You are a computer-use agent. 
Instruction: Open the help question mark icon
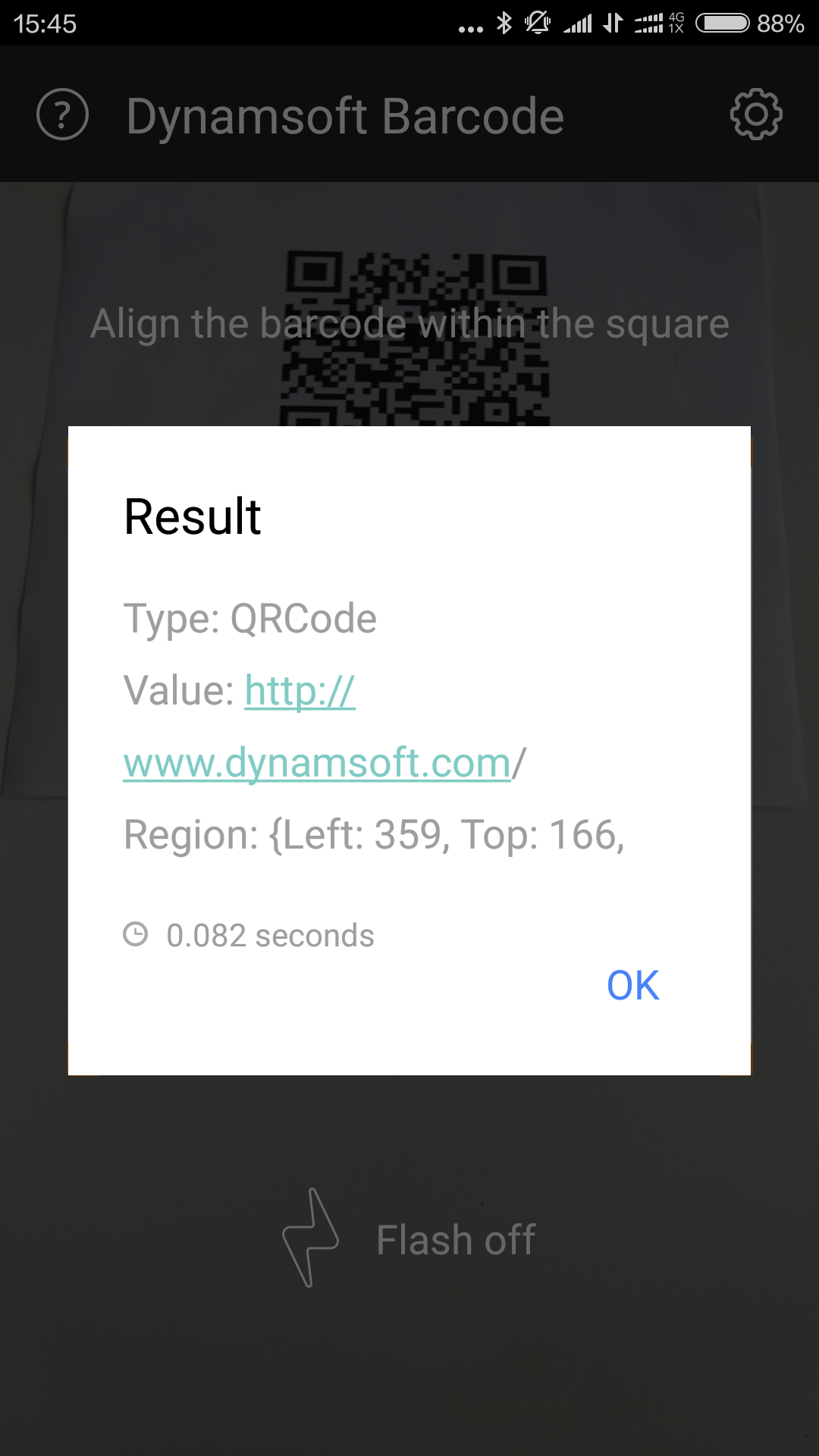click(63, 115)
